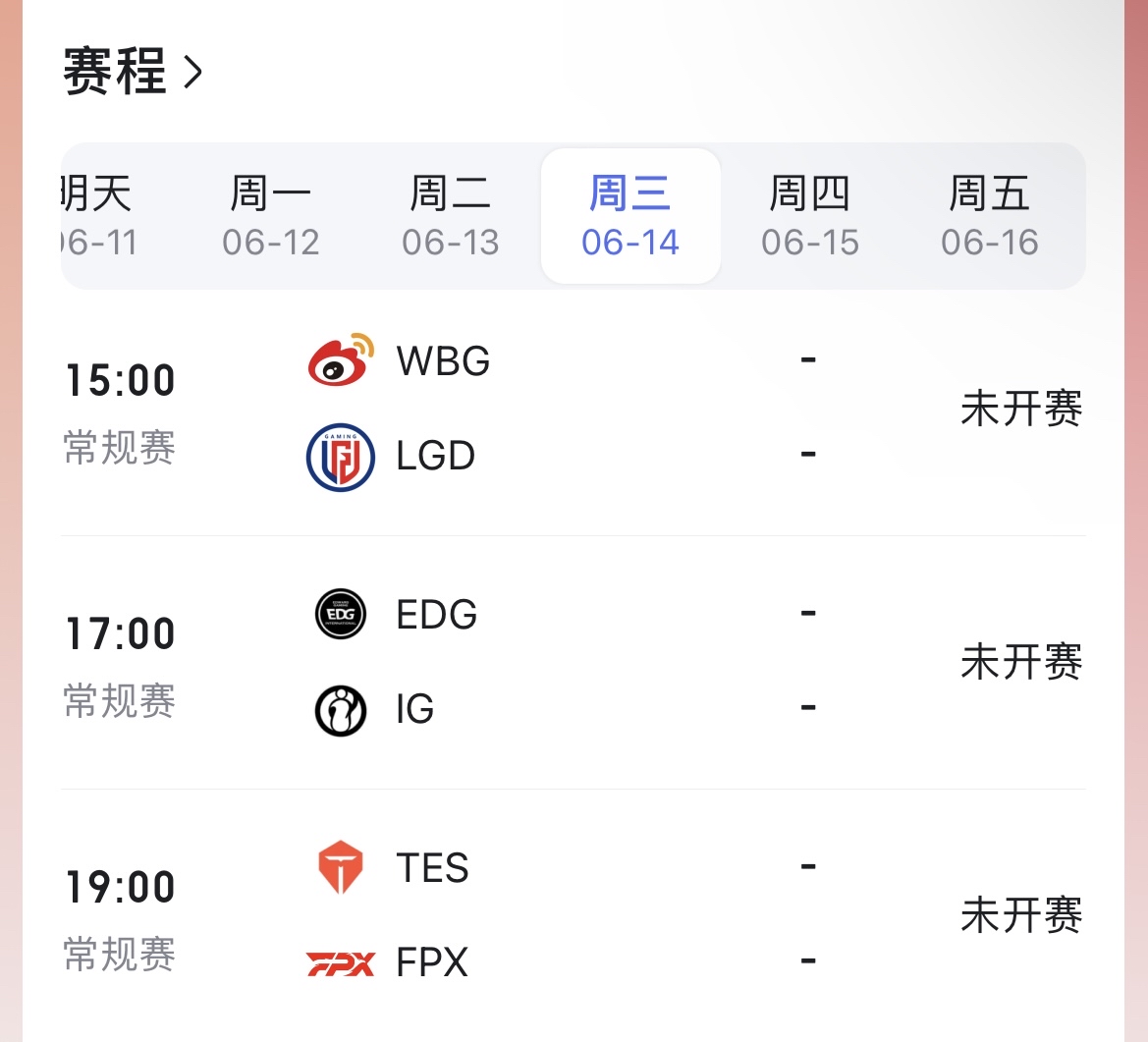Switch to 周二 06-13 schedule
Image resolution: width=1148 pixels, height=1042 pixels.
click(x=451, y=216)
